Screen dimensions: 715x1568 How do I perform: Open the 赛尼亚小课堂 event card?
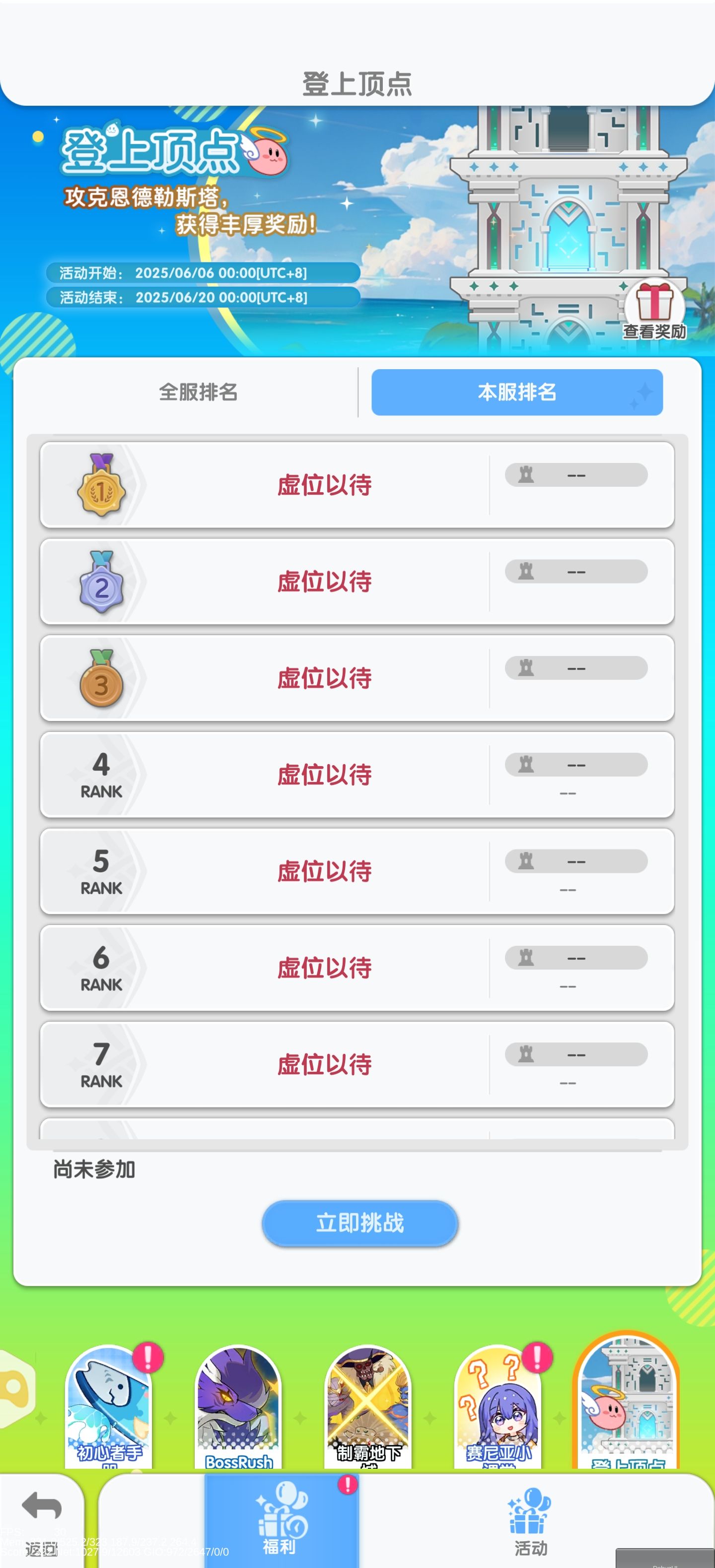click(x=498, y=1409)
